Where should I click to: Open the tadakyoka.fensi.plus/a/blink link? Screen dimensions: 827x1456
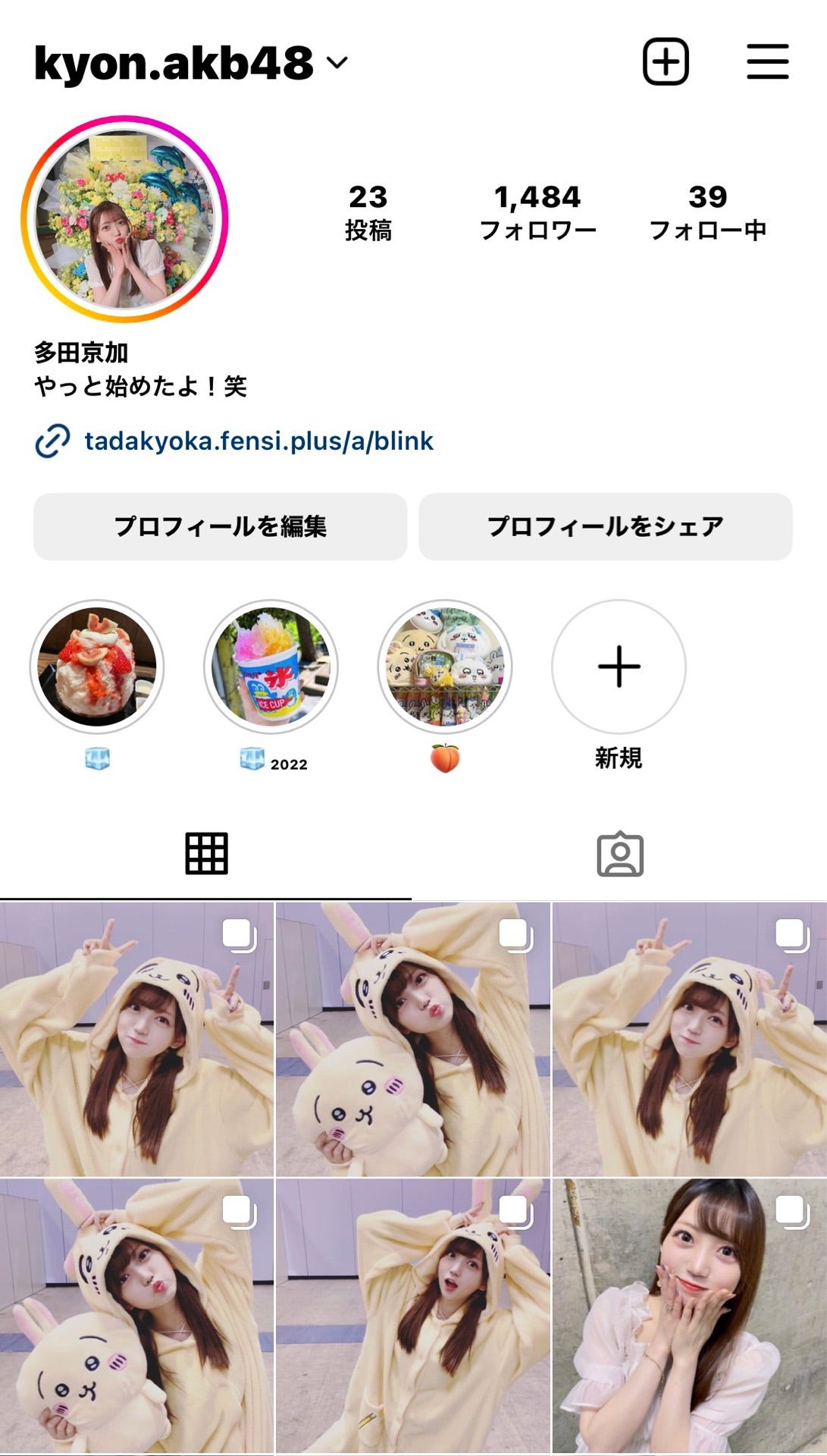(258, 441)
